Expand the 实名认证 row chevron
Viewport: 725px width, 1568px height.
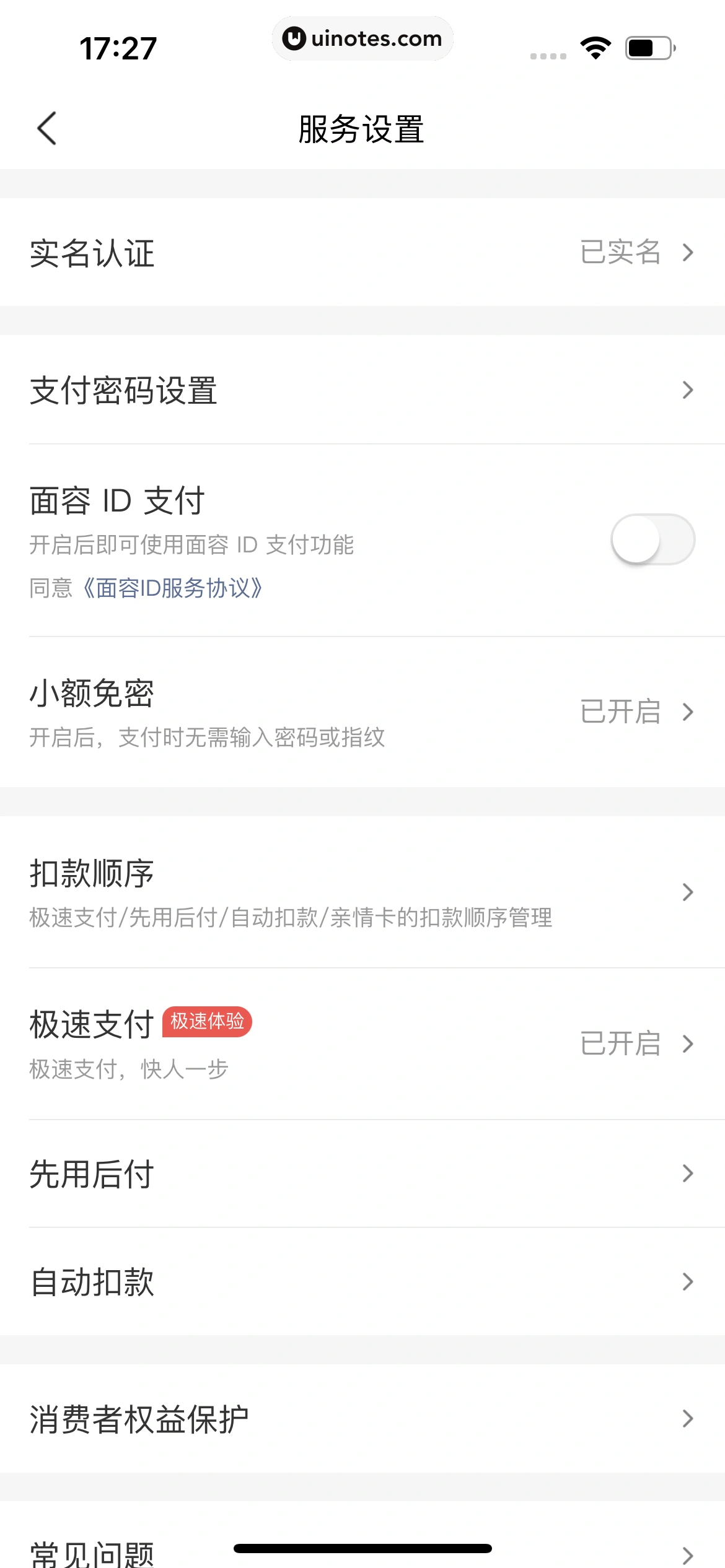tap(687, 253)
